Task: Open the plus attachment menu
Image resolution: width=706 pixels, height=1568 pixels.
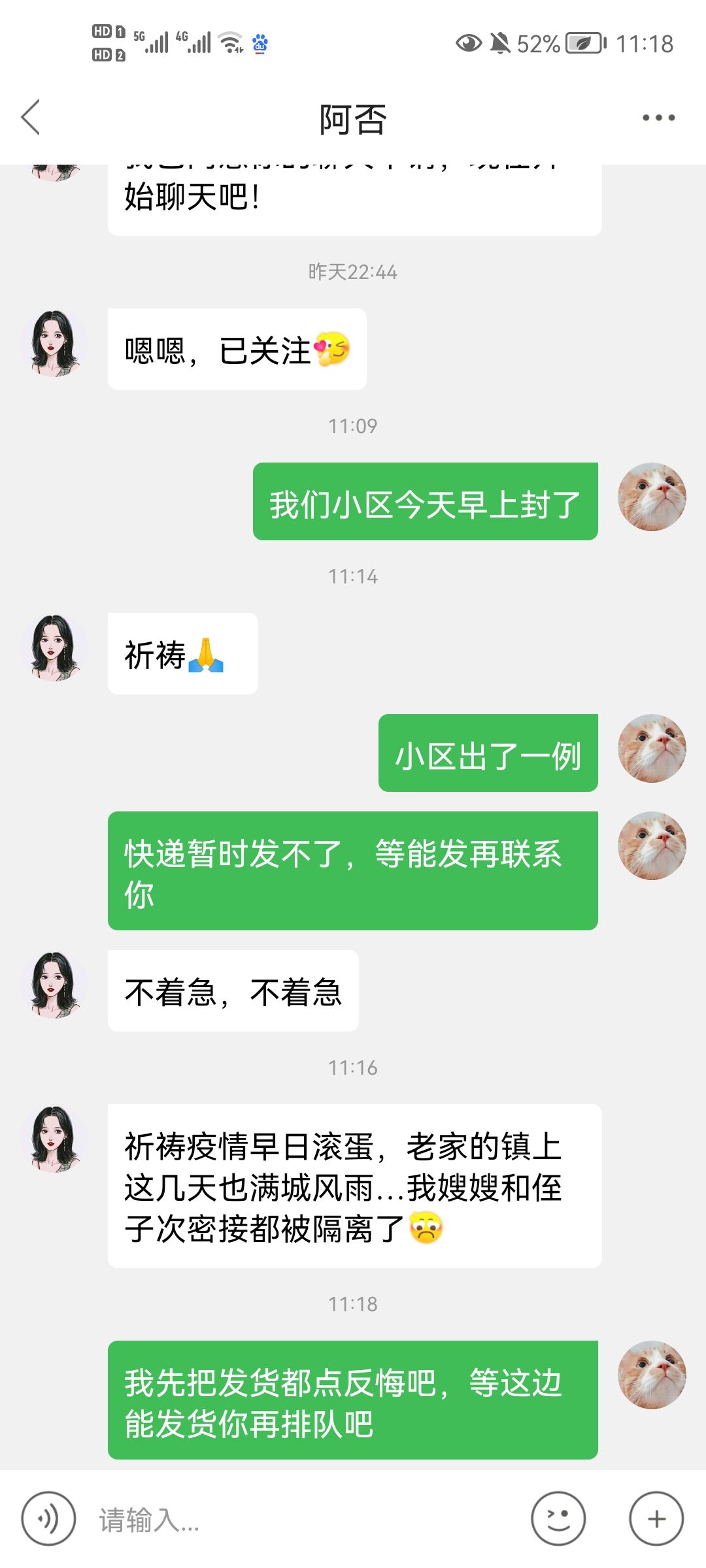Action: pyautogui.click(x=656, y=1519)
